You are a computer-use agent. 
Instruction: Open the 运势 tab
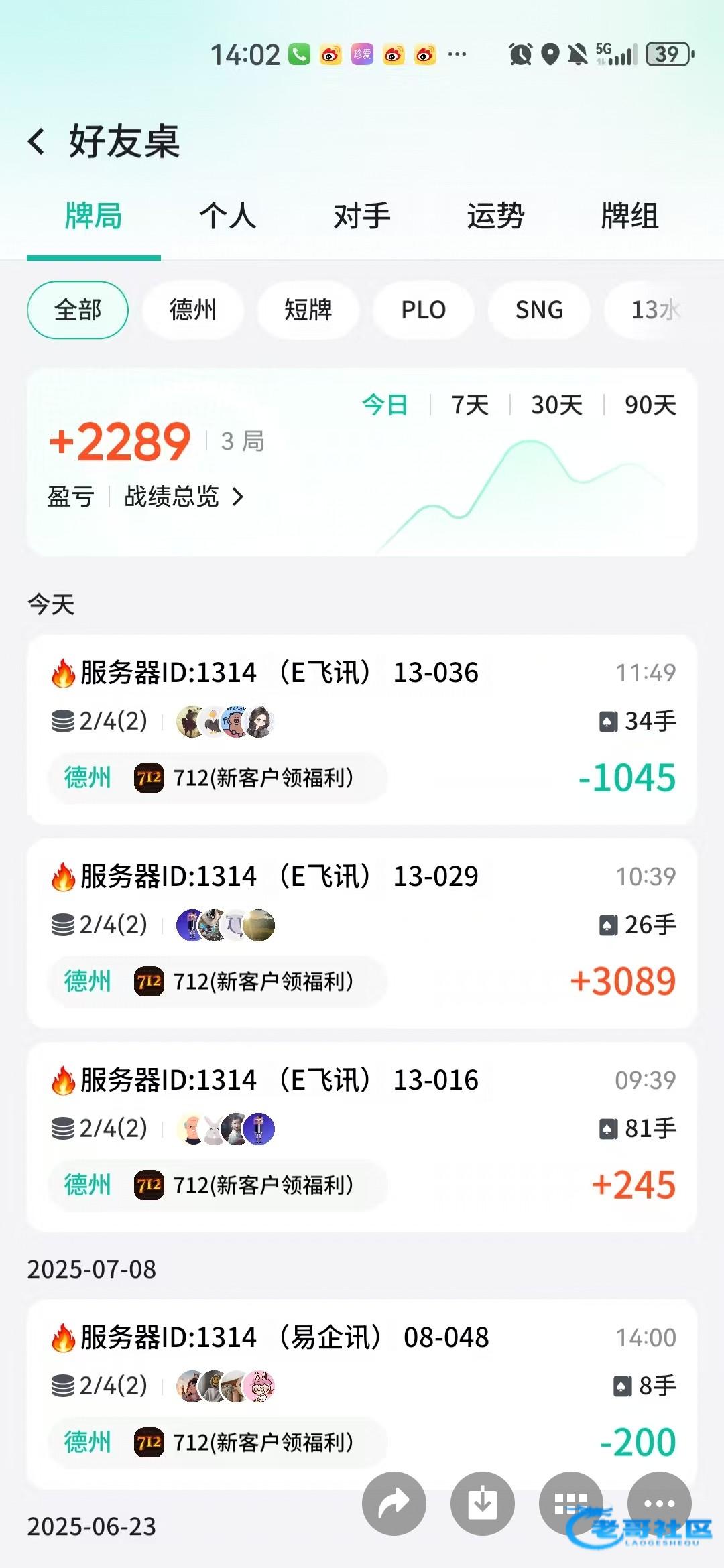pyautogui.click(x=495, y=216)
